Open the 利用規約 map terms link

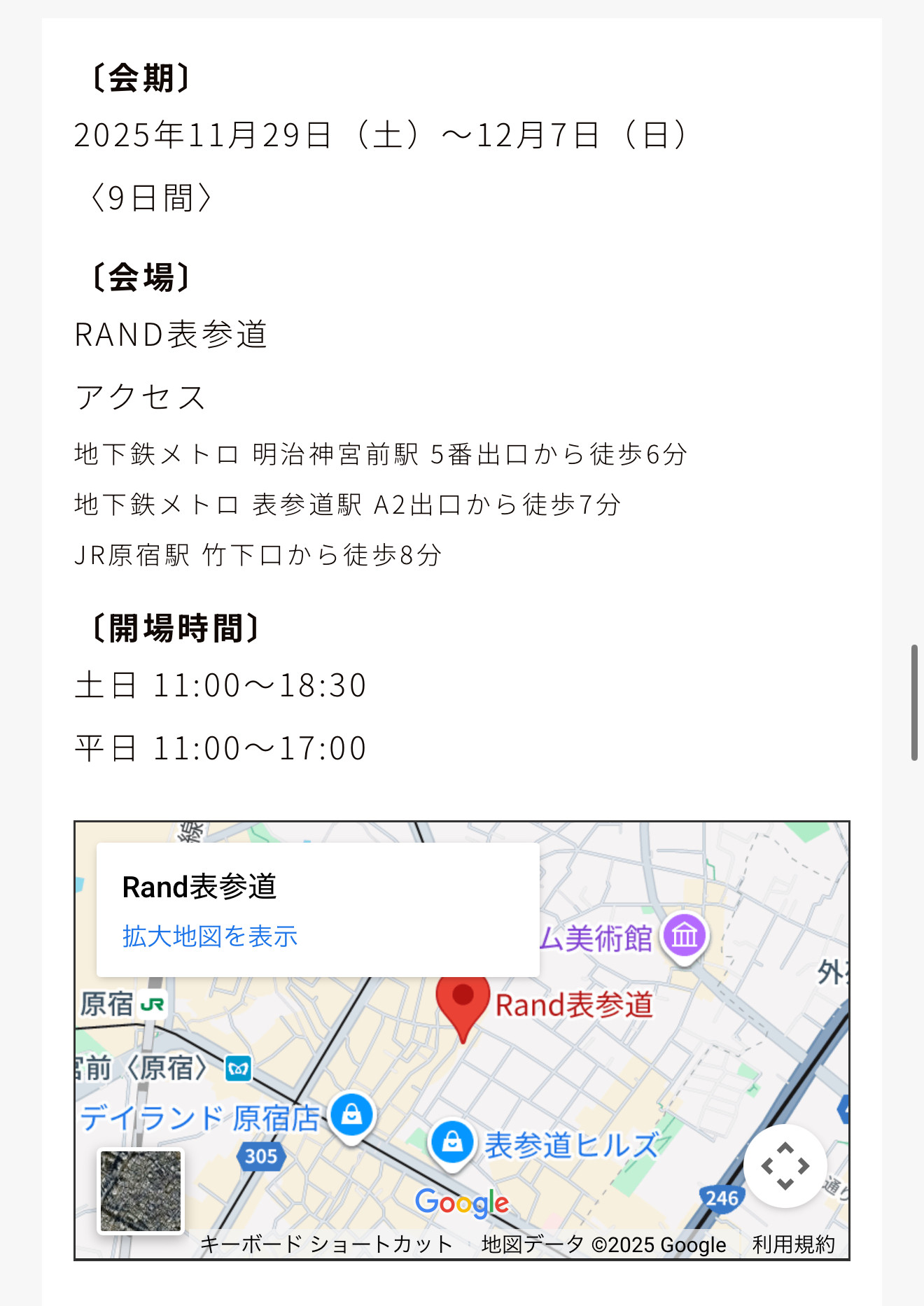tap(794, 1244)
